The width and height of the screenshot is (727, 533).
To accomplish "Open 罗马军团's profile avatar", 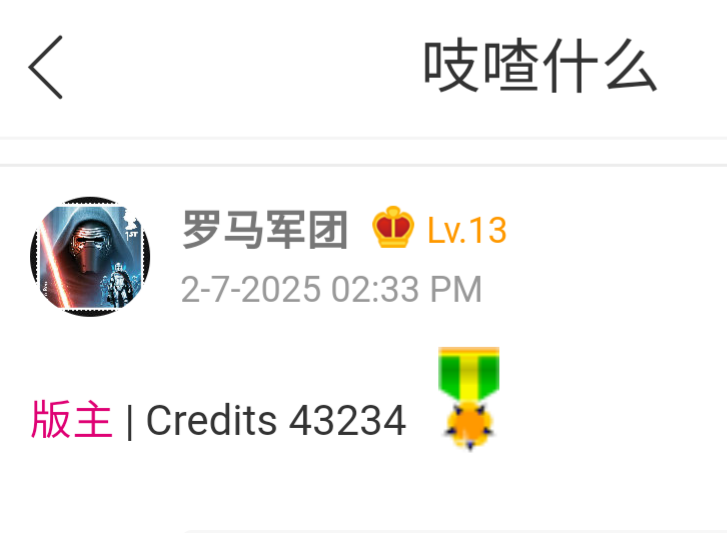I will 91,256.
